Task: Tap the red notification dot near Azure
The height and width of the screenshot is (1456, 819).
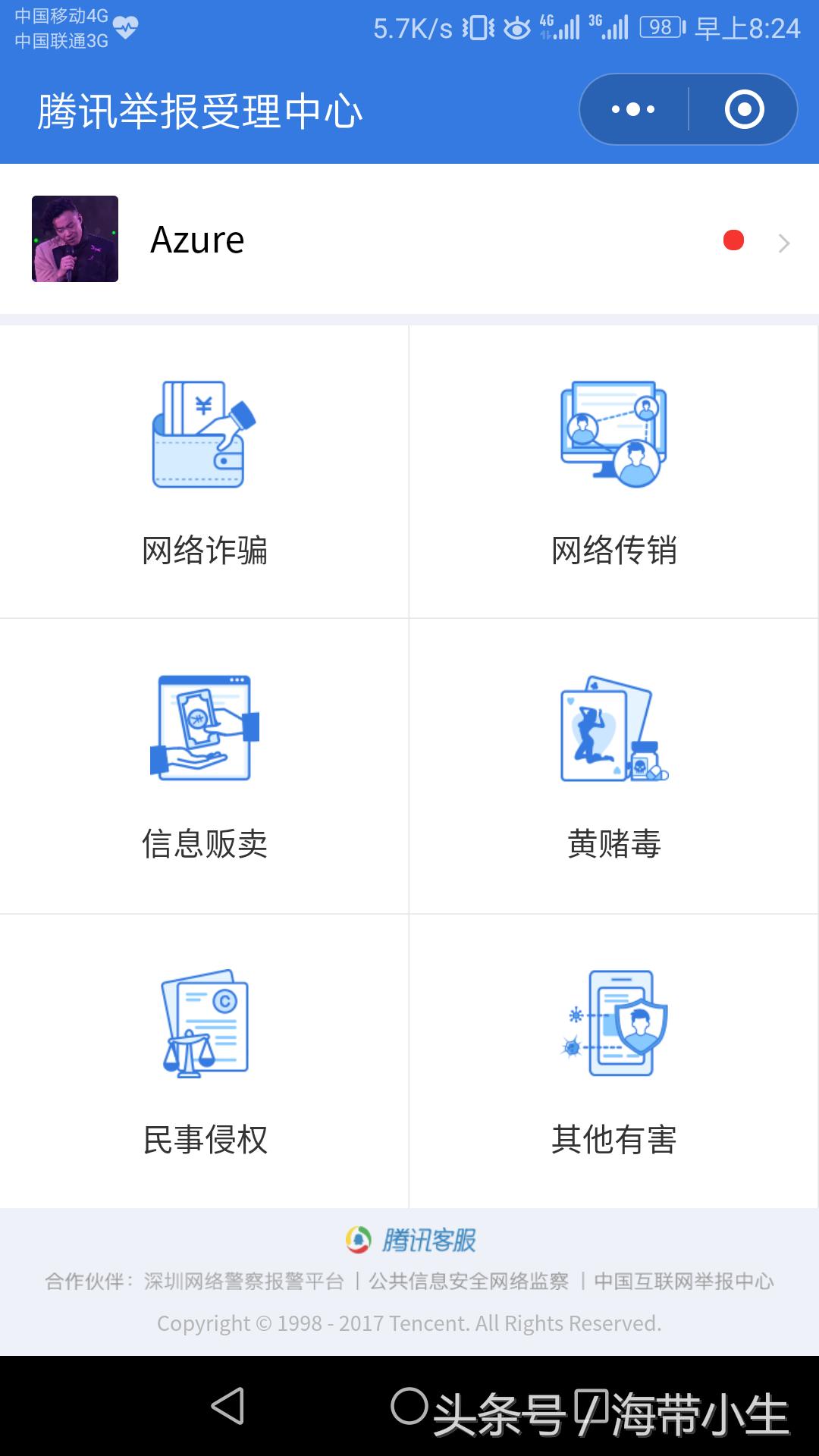Action: (733, 240)
